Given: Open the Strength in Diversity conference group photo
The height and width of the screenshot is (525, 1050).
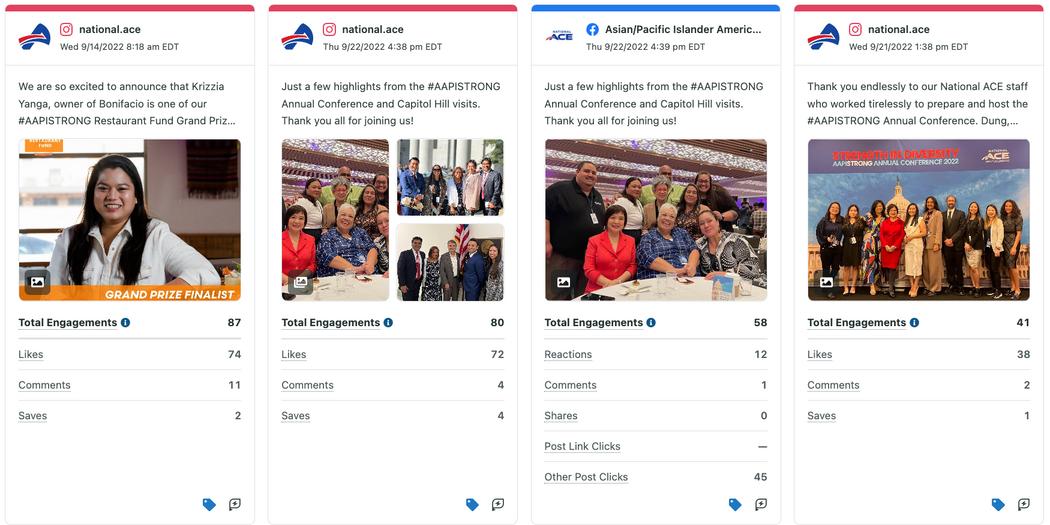Looking at the screenshot, I should pyautogui.click(x=919, y=220).
